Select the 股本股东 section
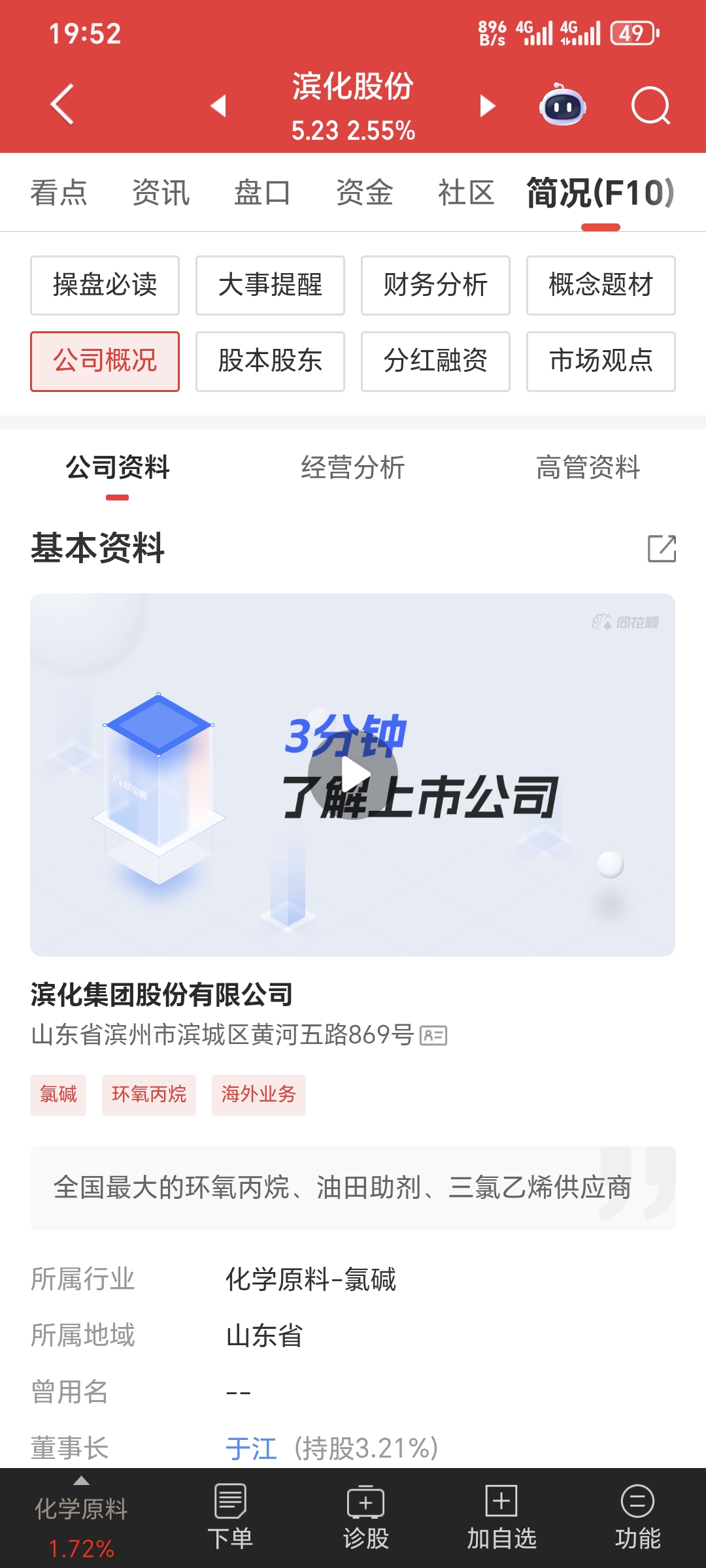706x1568 pixels. [x=270, y=361]
